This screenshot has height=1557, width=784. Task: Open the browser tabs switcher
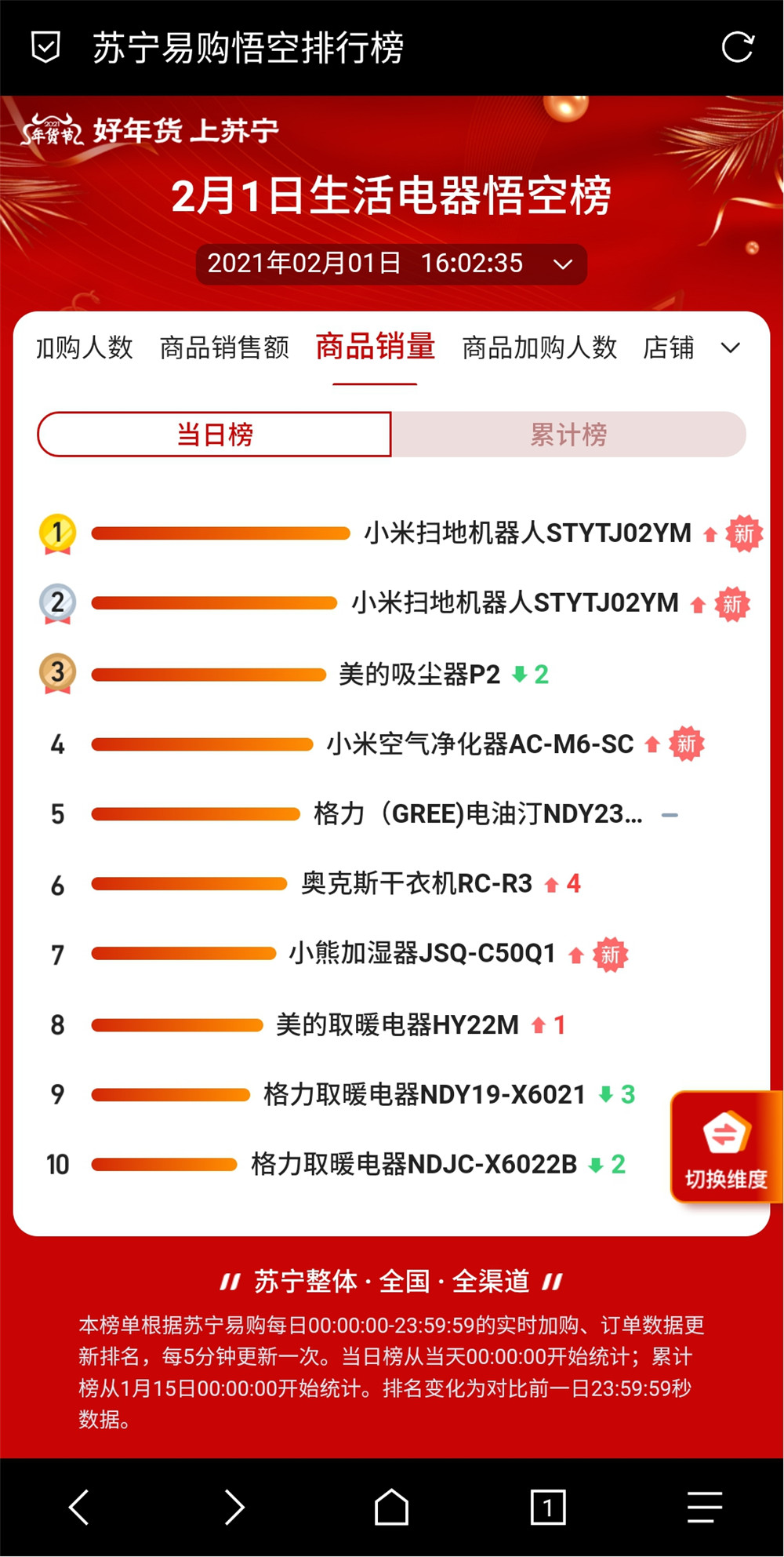click(548, 1507)
